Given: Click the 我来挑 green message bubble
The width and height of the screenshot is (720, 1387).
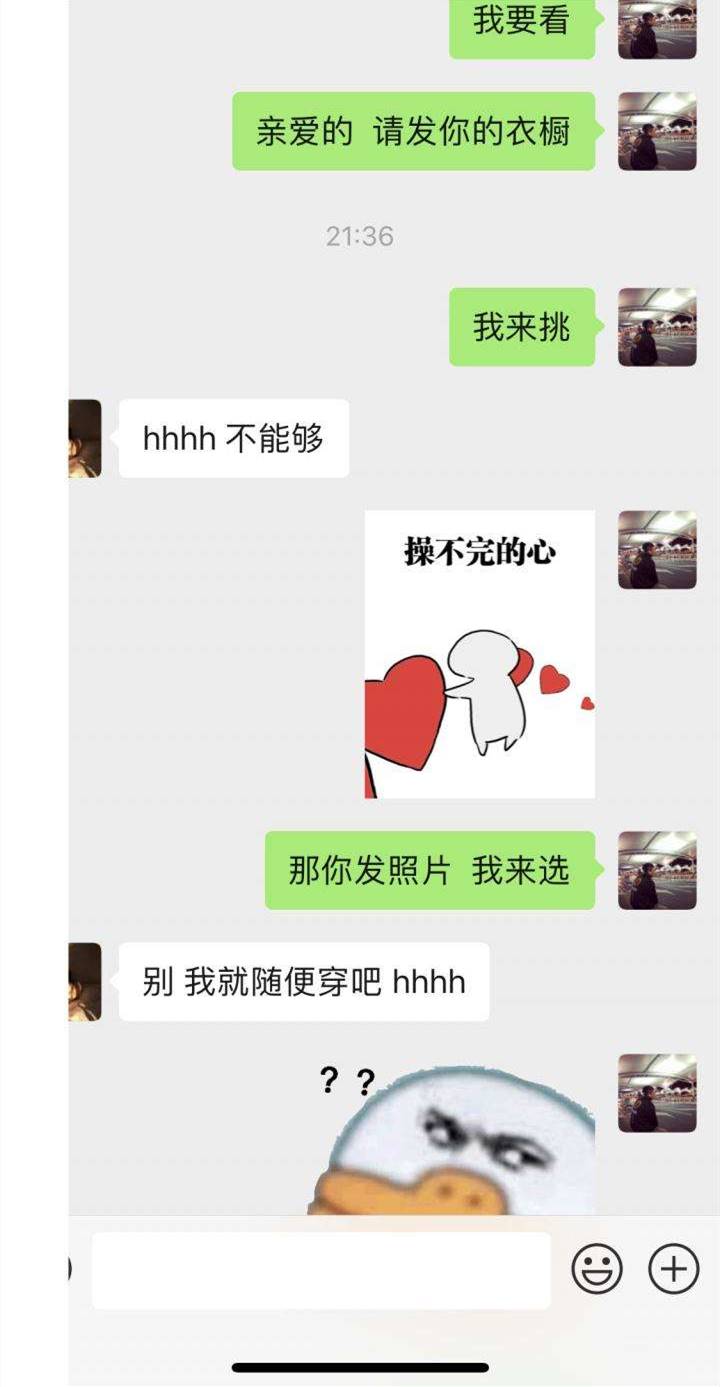Looking at the screenshot, I should click(x=521, y=329).
